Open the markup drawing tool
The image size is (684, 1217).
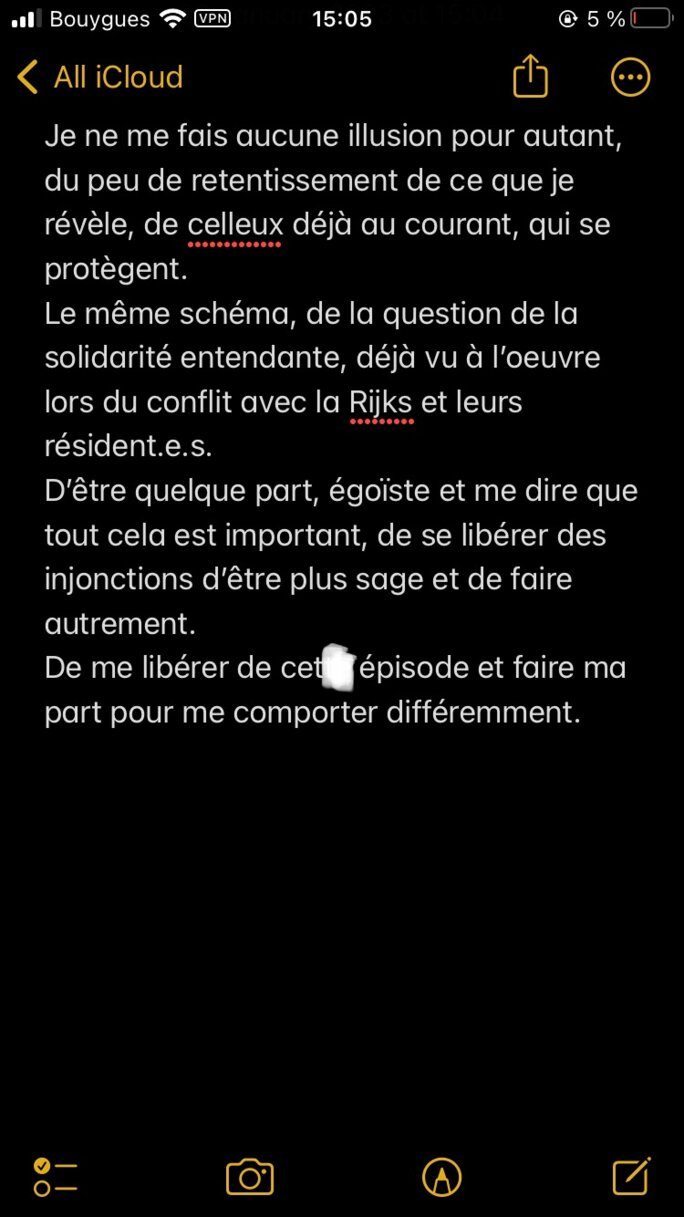pos(442,1176)
